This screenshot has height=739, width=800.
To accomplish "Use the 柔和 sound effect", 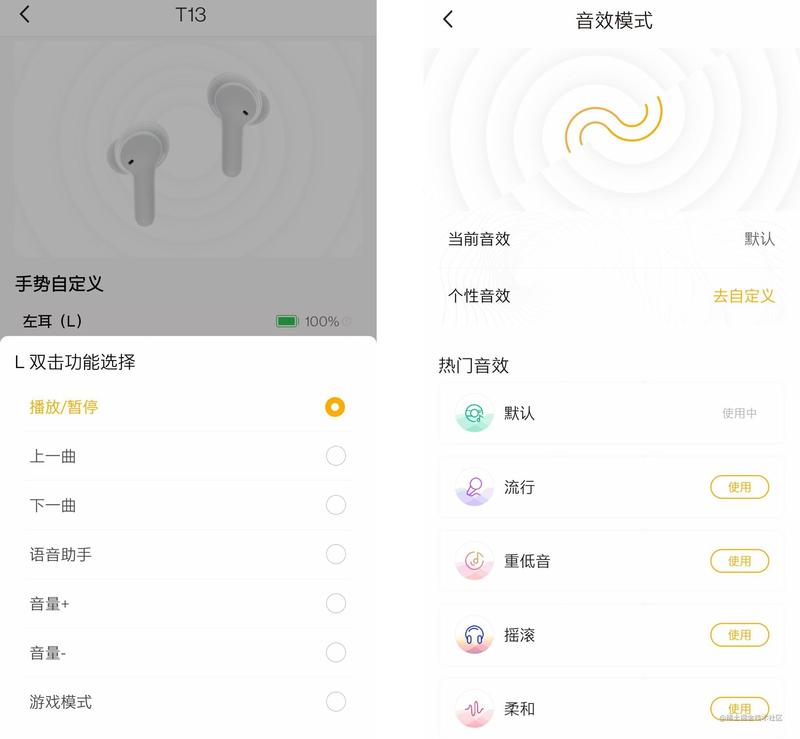I will (x=739, y=707).
